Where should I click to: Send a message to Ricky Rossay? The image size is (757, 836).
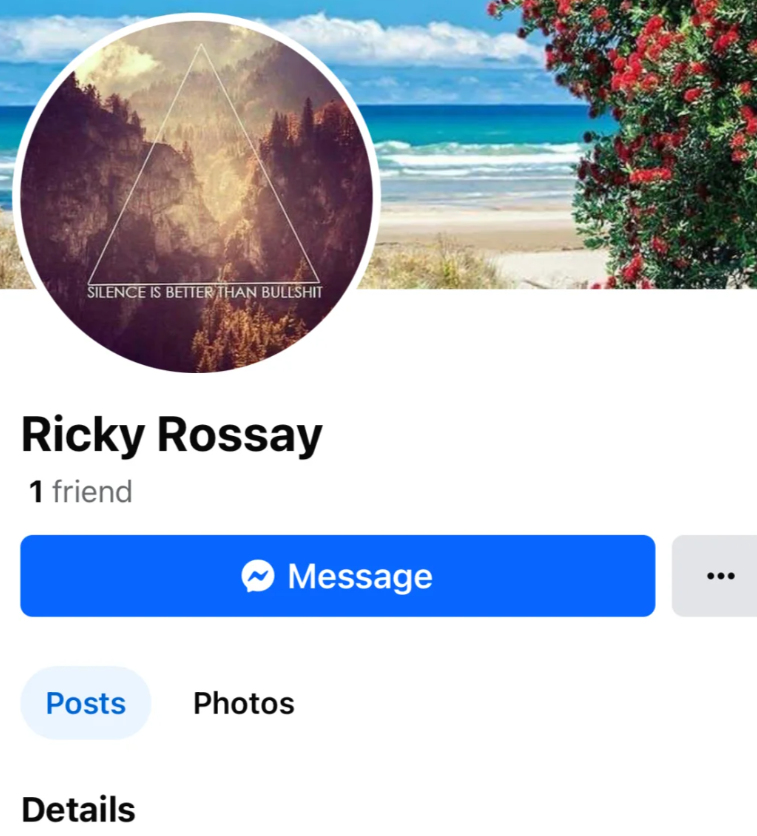(337, 576)
